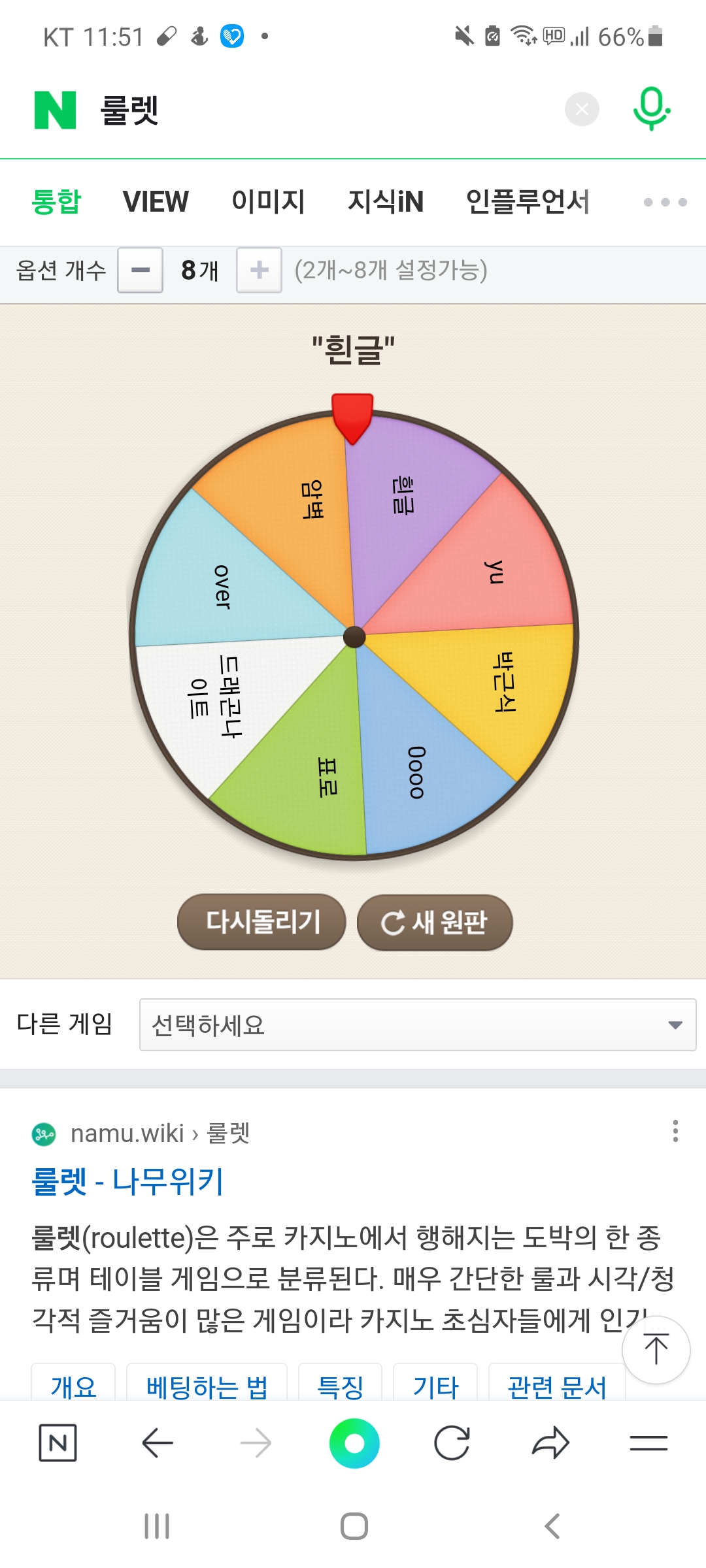
Task: Start voice search with the microphone
Action: pos(651,108)
